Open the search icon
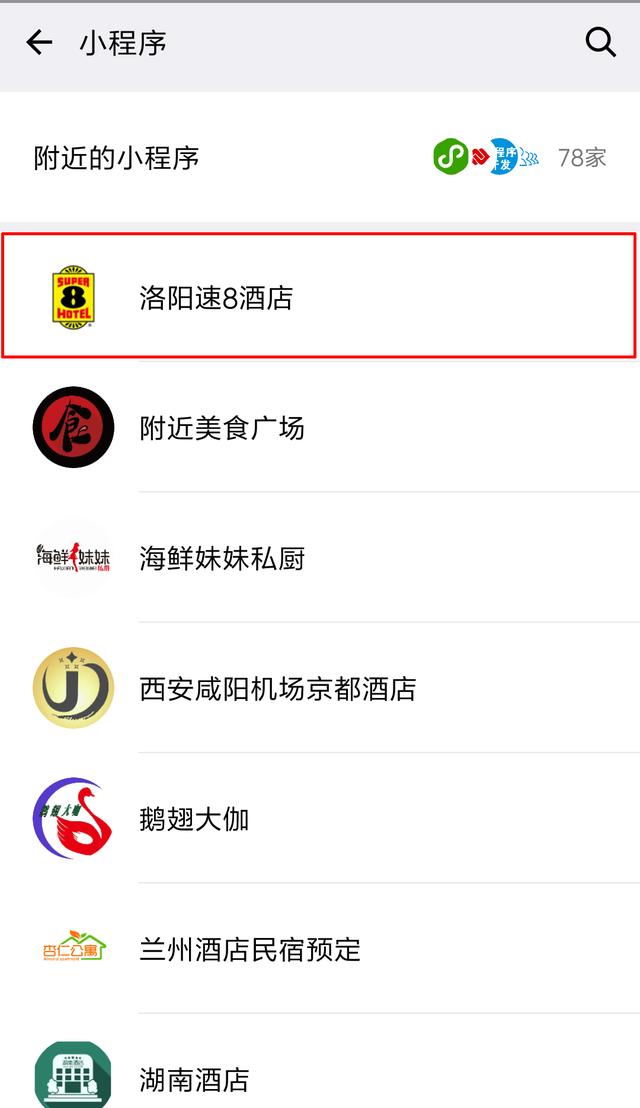This screenshot has height=1108, width=640. point(600,42)
